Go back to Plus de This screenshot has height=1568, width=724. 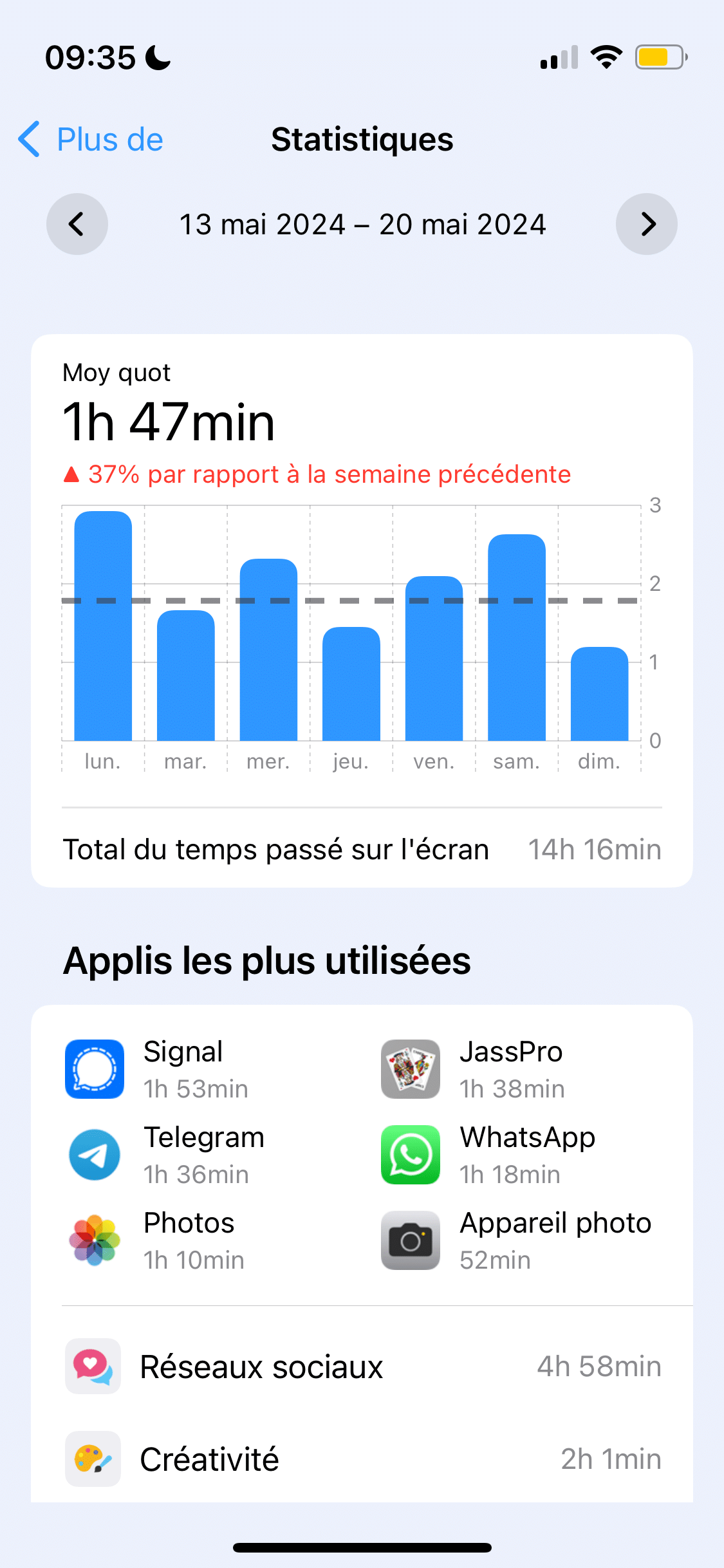tap(91, 140)
